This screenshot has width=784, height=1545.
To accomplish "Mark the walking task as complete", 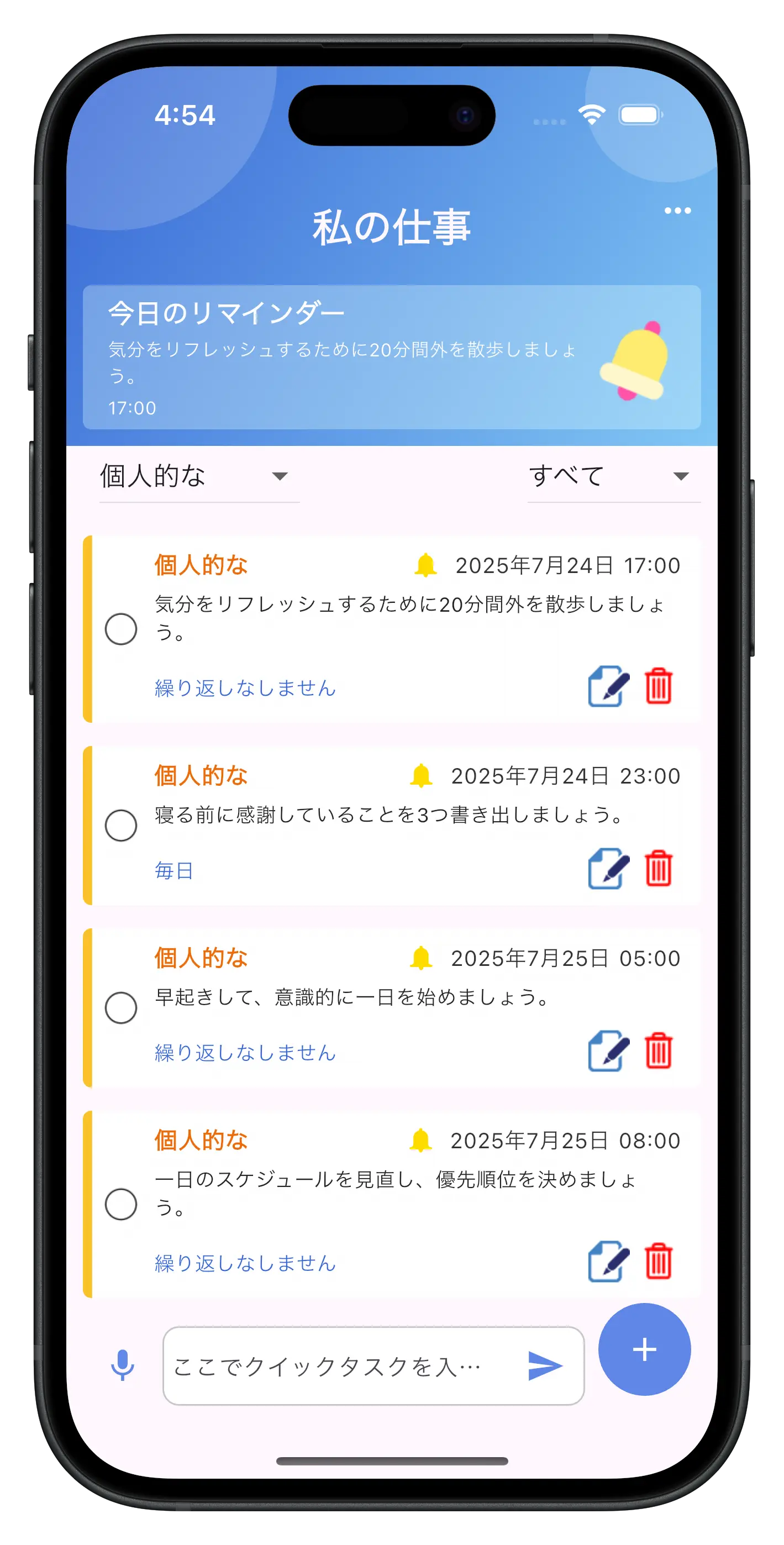I will [x=122, y=629].
